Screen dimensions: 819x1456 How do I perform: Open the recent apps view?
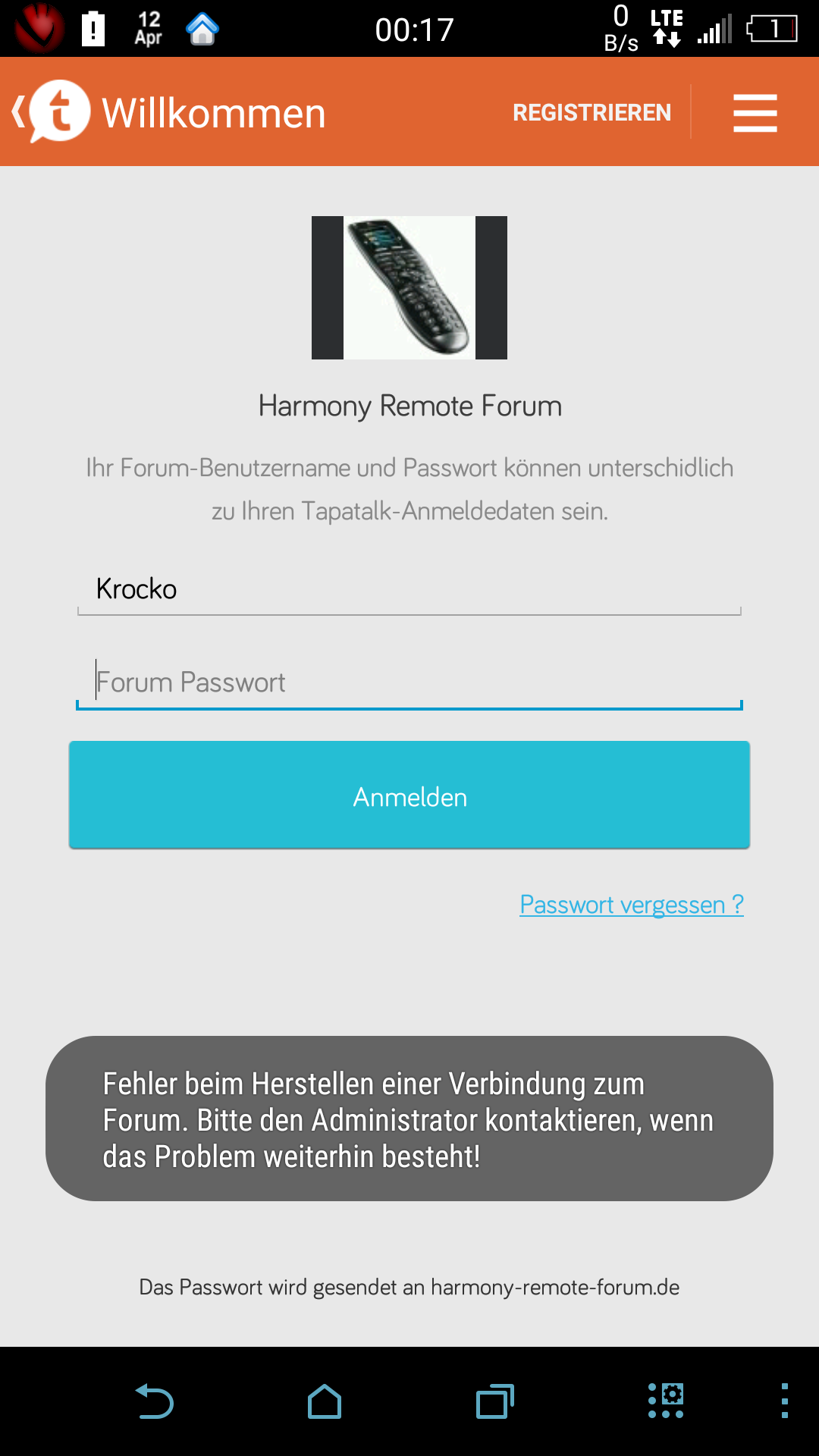click(x=495, y=1401)
